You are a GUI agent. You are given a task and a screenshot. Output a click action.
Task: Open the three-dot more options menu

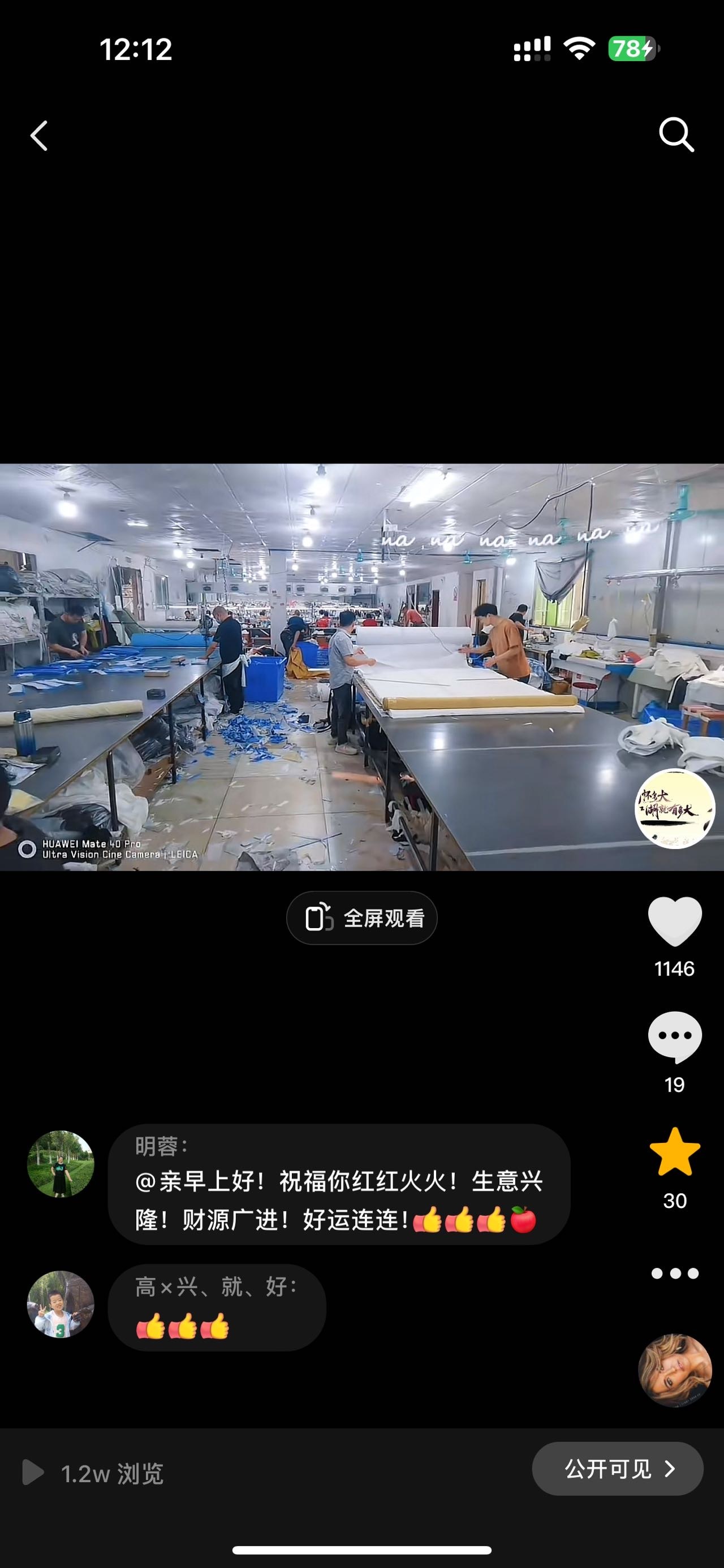[675, 1274]
